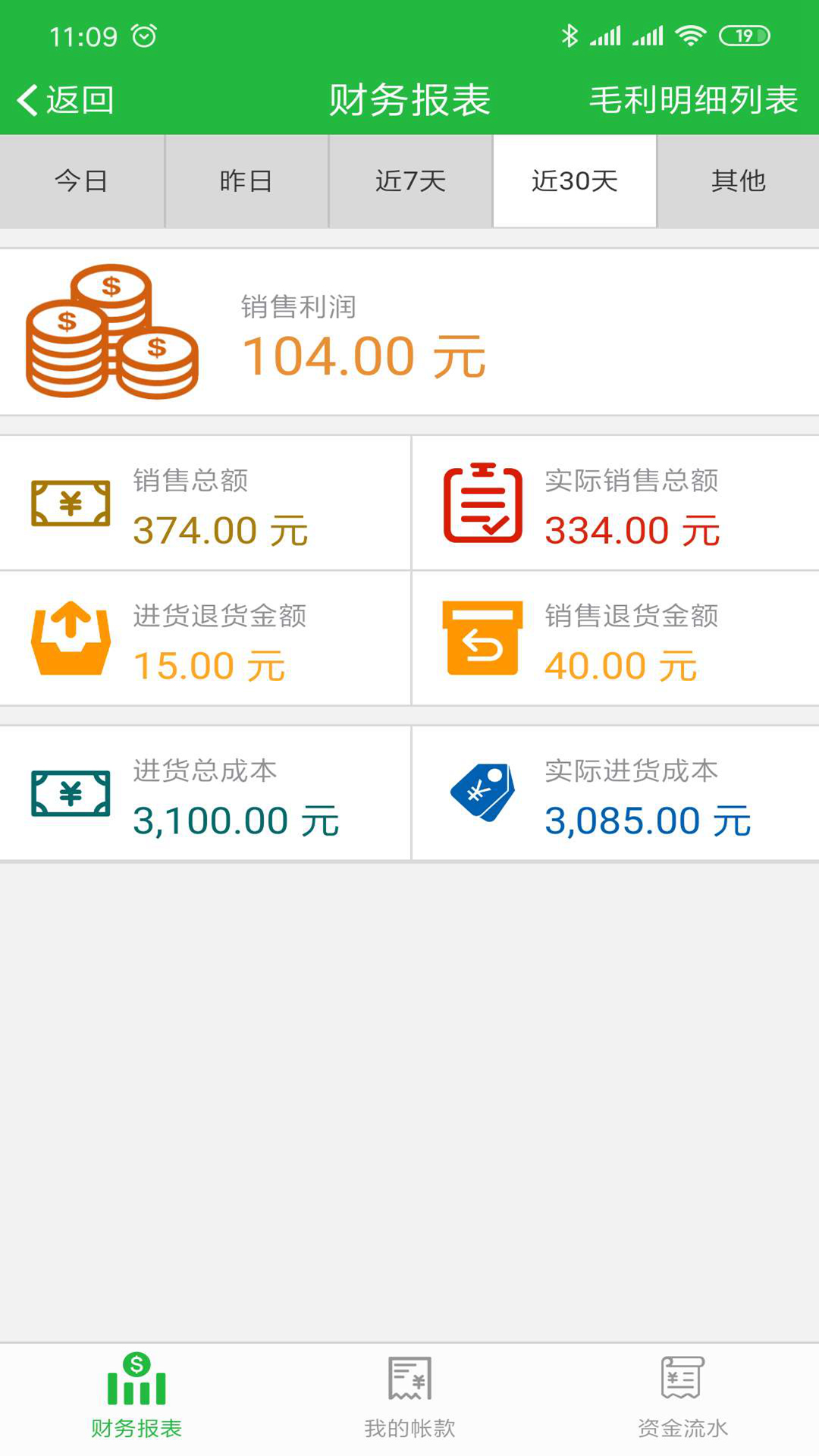Click 返回 to go back
819x1456 pixels.
67,99
